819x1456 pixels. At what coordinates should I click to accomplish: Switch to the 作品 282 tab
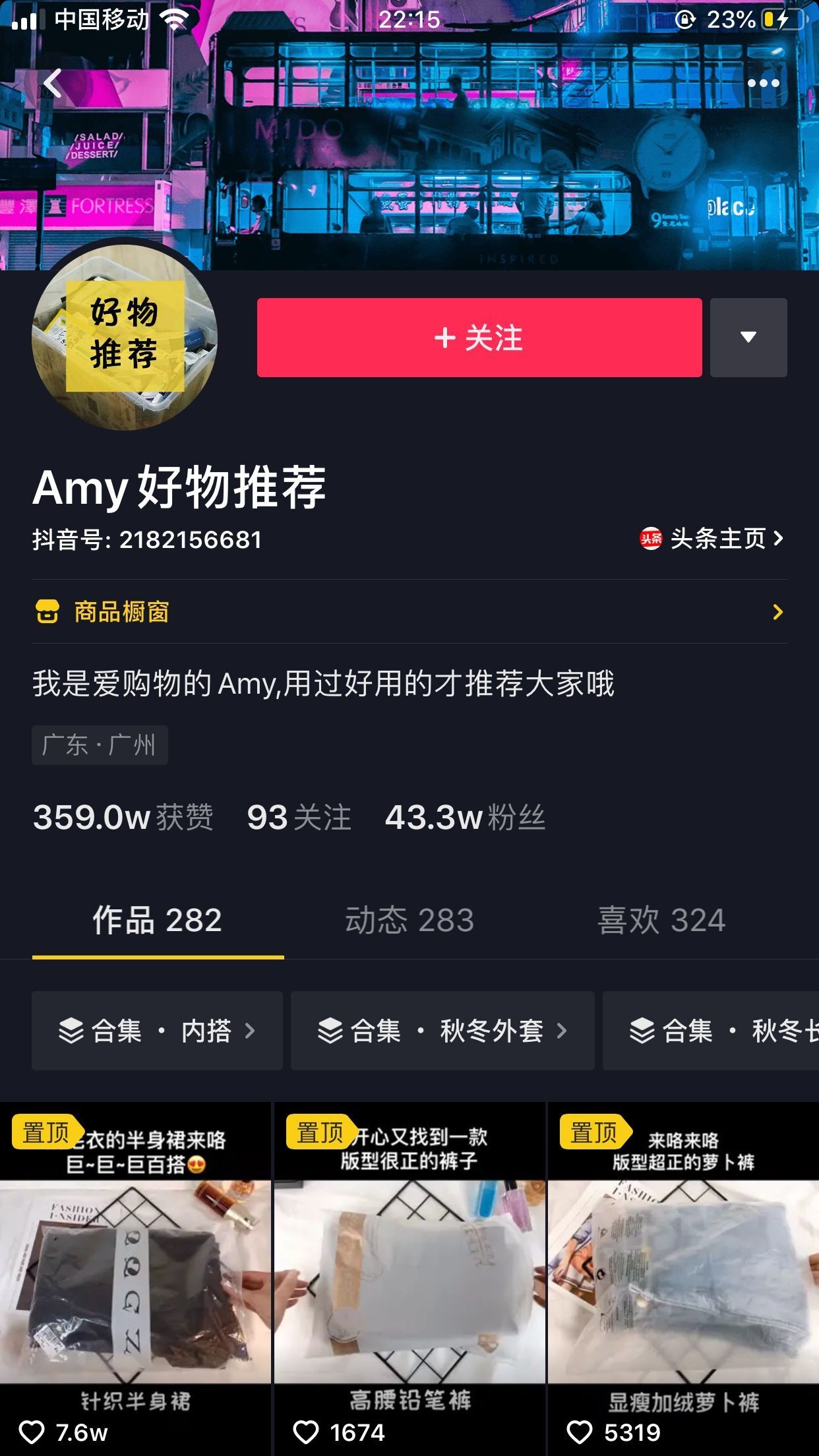[158, 920]
